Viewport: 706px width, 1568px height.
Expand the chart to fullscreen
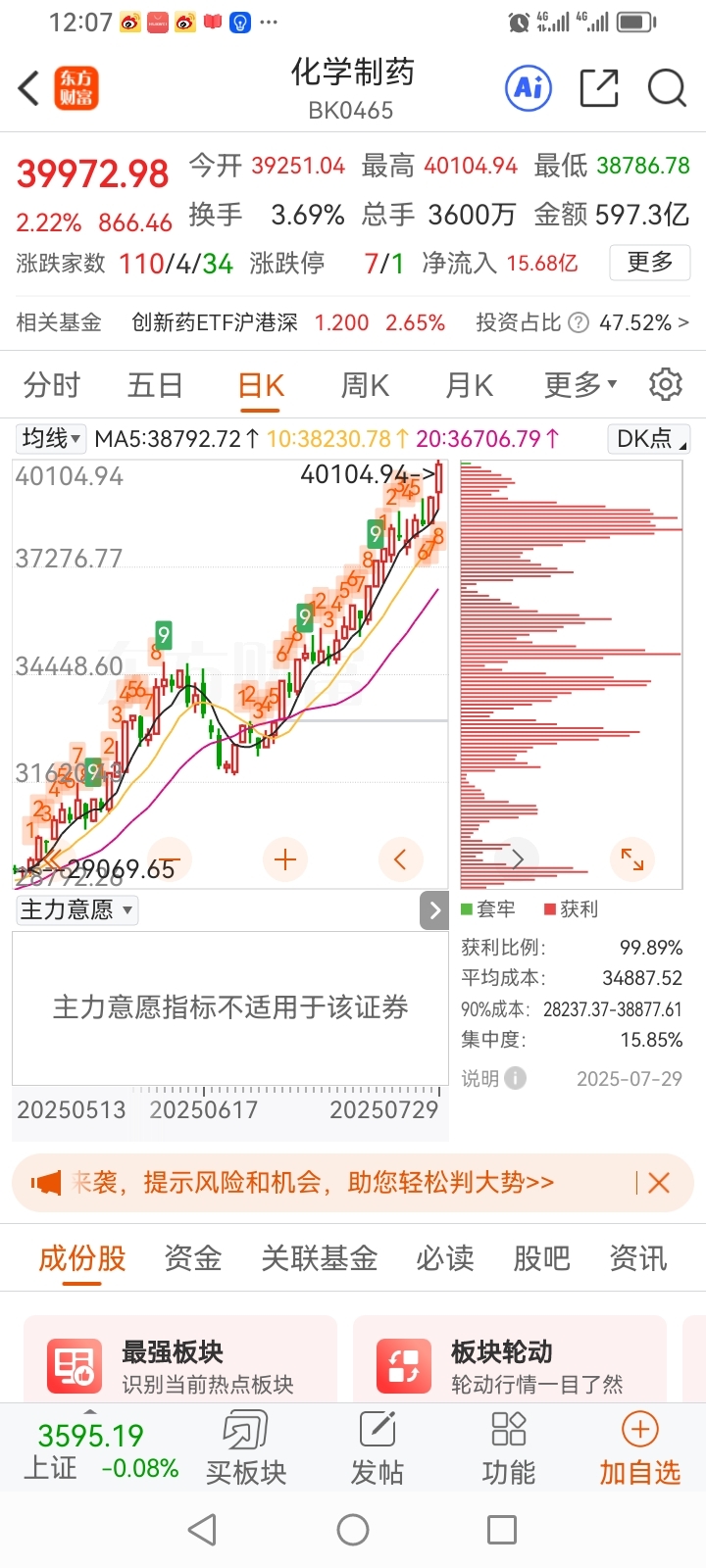coord(632,859)
